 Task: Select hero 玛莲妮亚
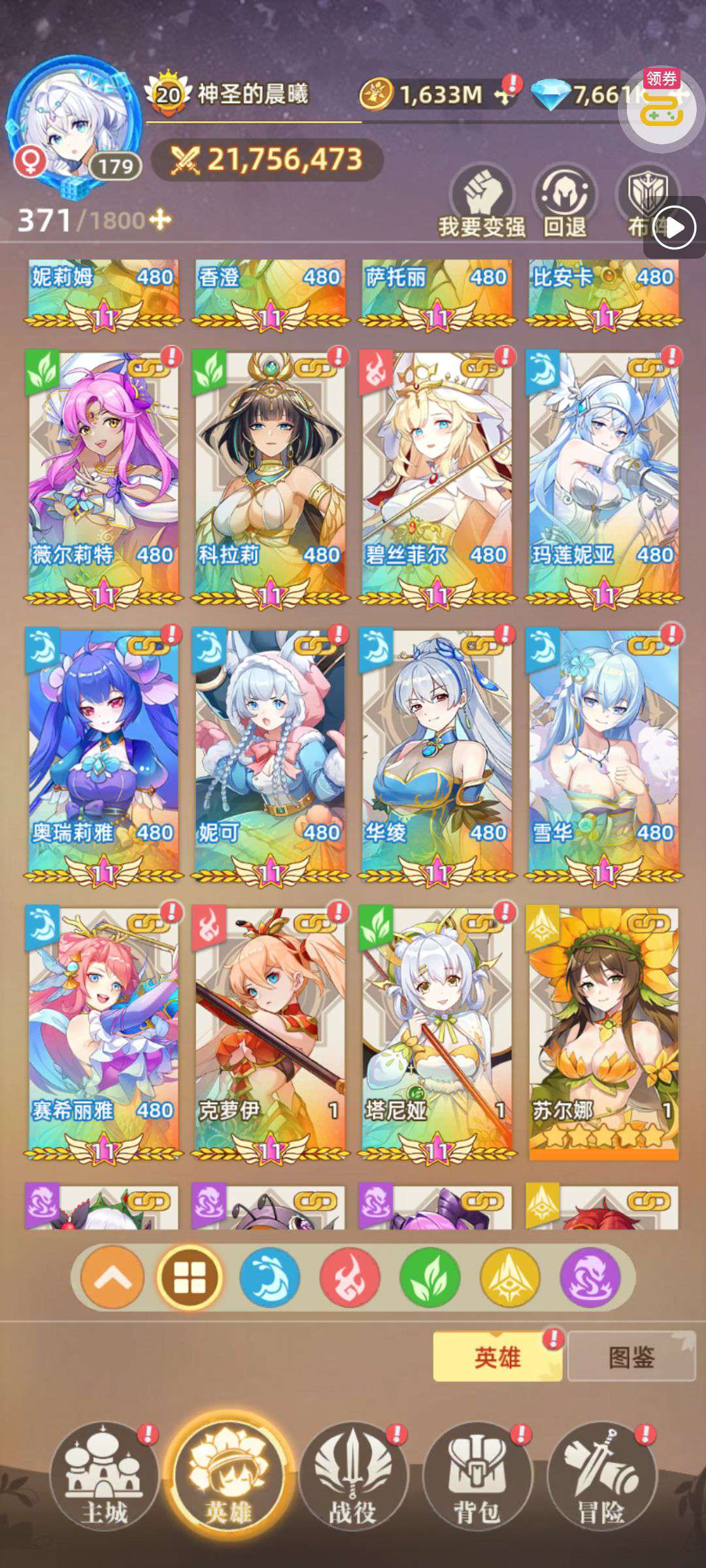[x=604, y=479]
